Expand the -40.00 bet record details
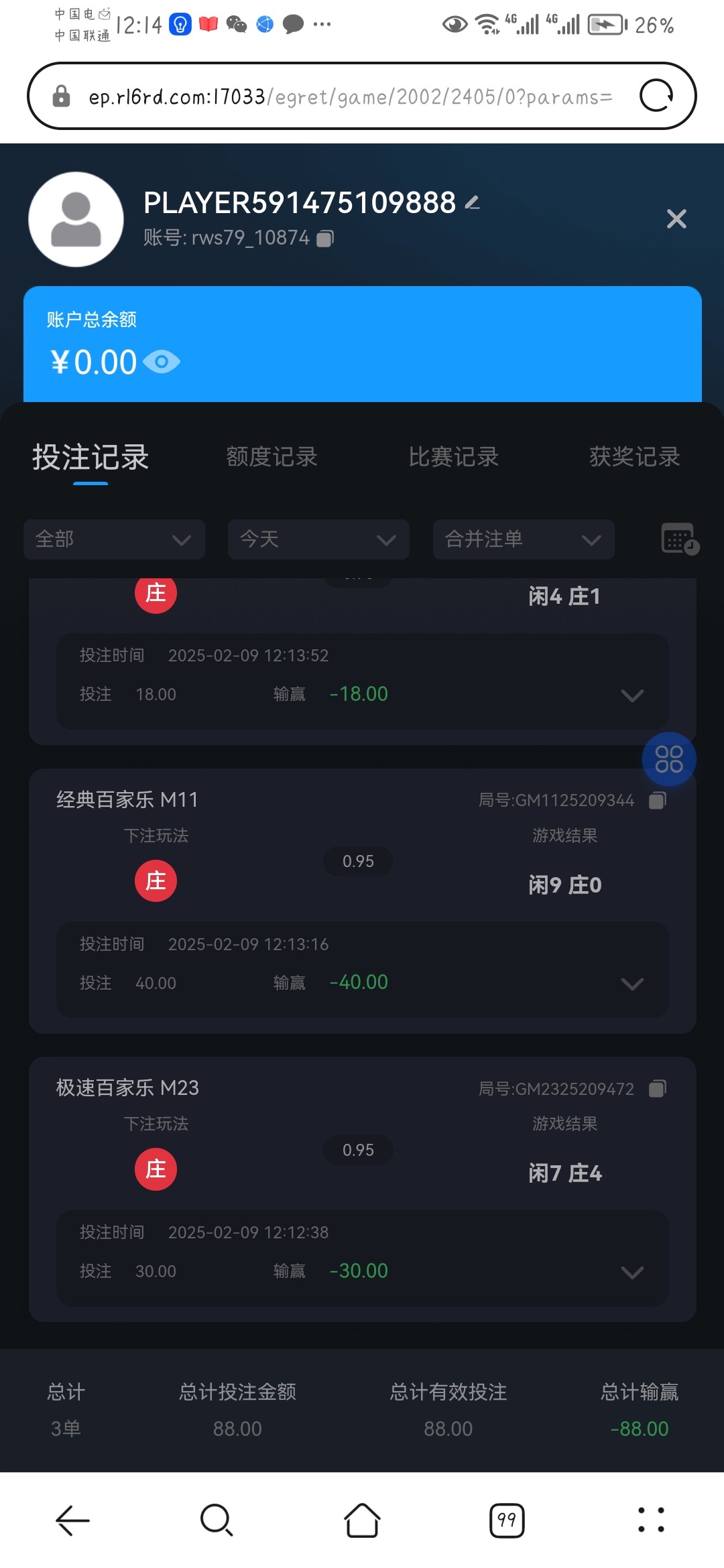This screenshot has width=724, height=1568. [x=632, y=984]
